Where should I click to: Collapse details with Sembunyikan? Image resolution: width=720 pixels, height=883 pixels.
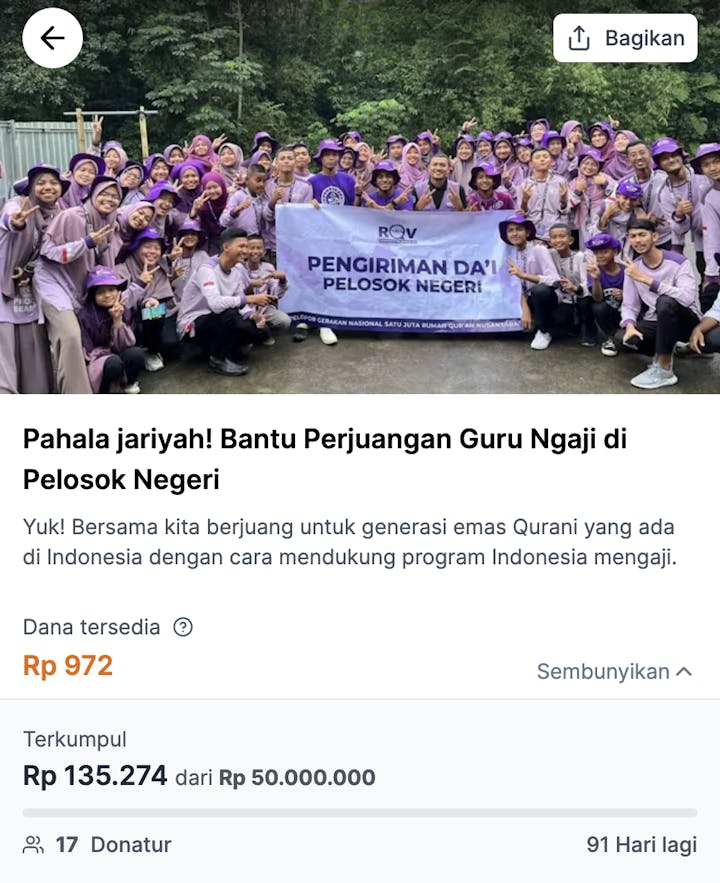tap(614, 671)
